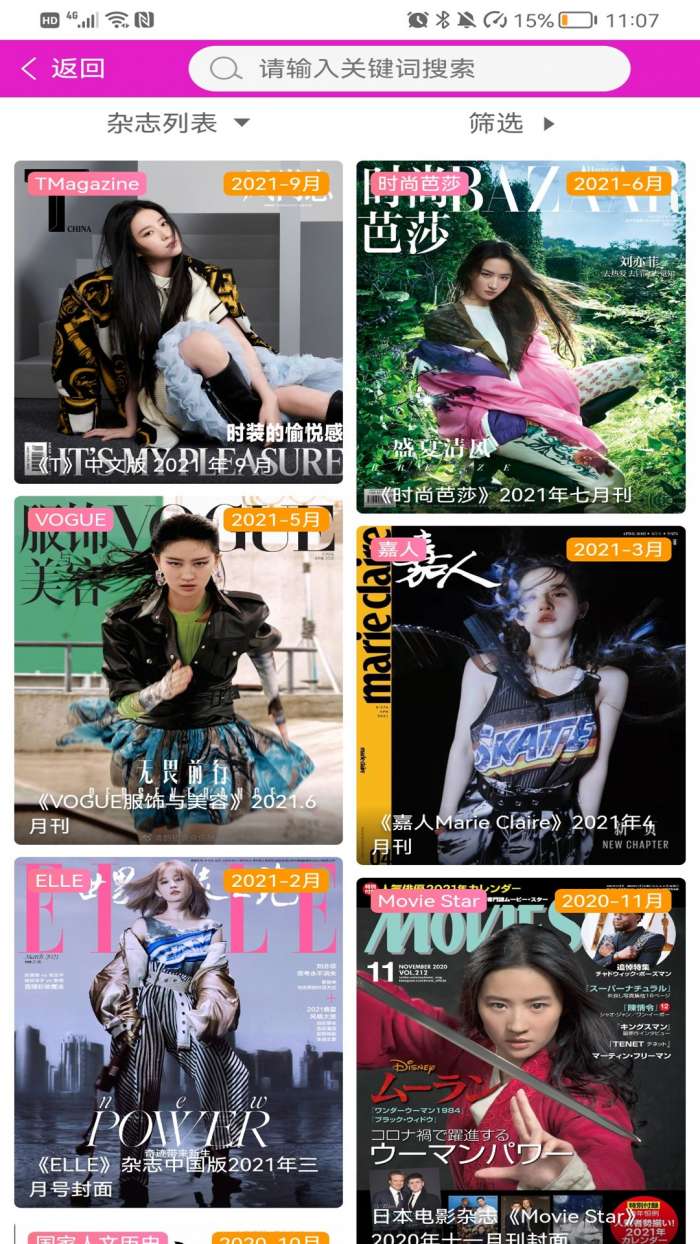This screenshot has width=700, height=1244.
Task: Expand the 杂志列表 dropdown
Action: (x=178, y=123)
